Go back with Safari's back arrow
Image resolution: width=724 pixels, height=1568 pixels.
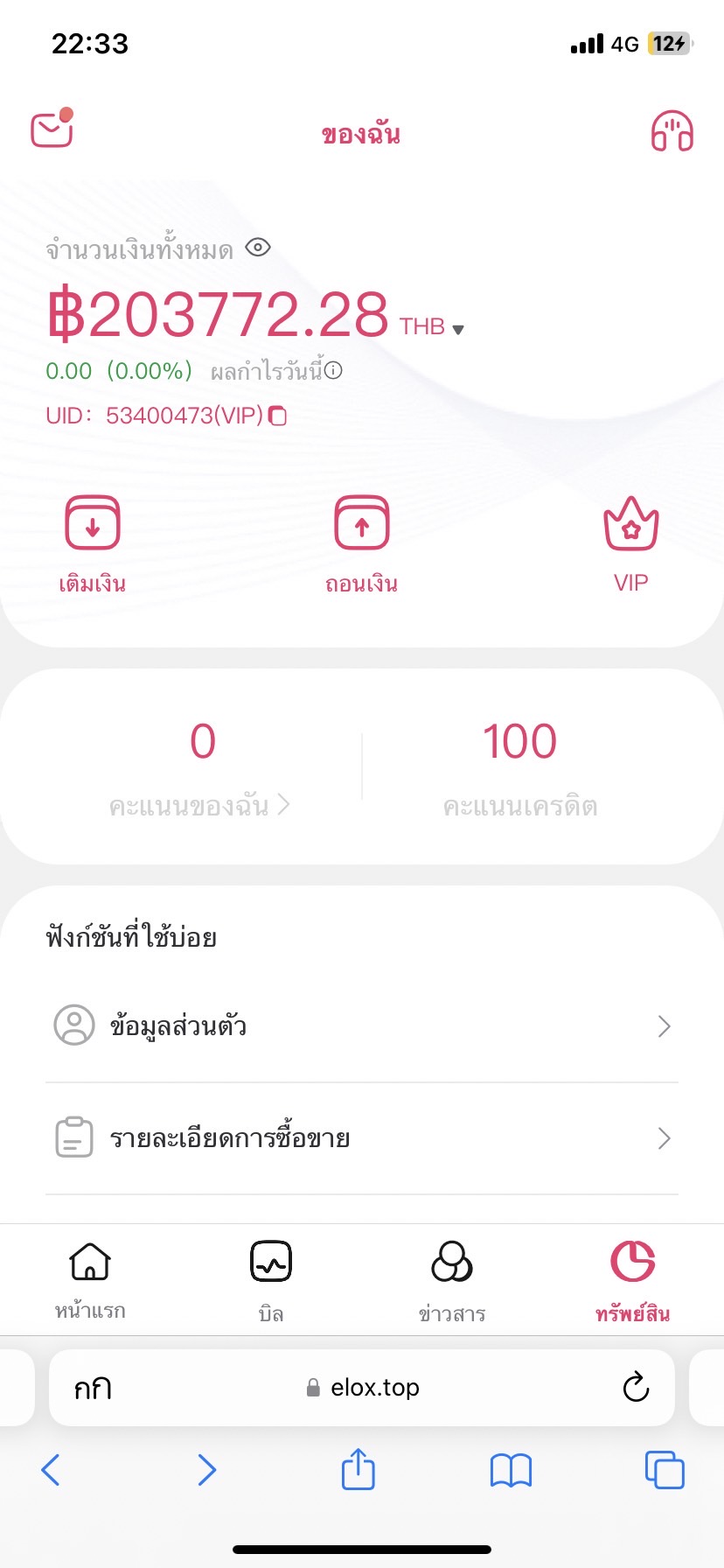click(x=51, y=1470)
